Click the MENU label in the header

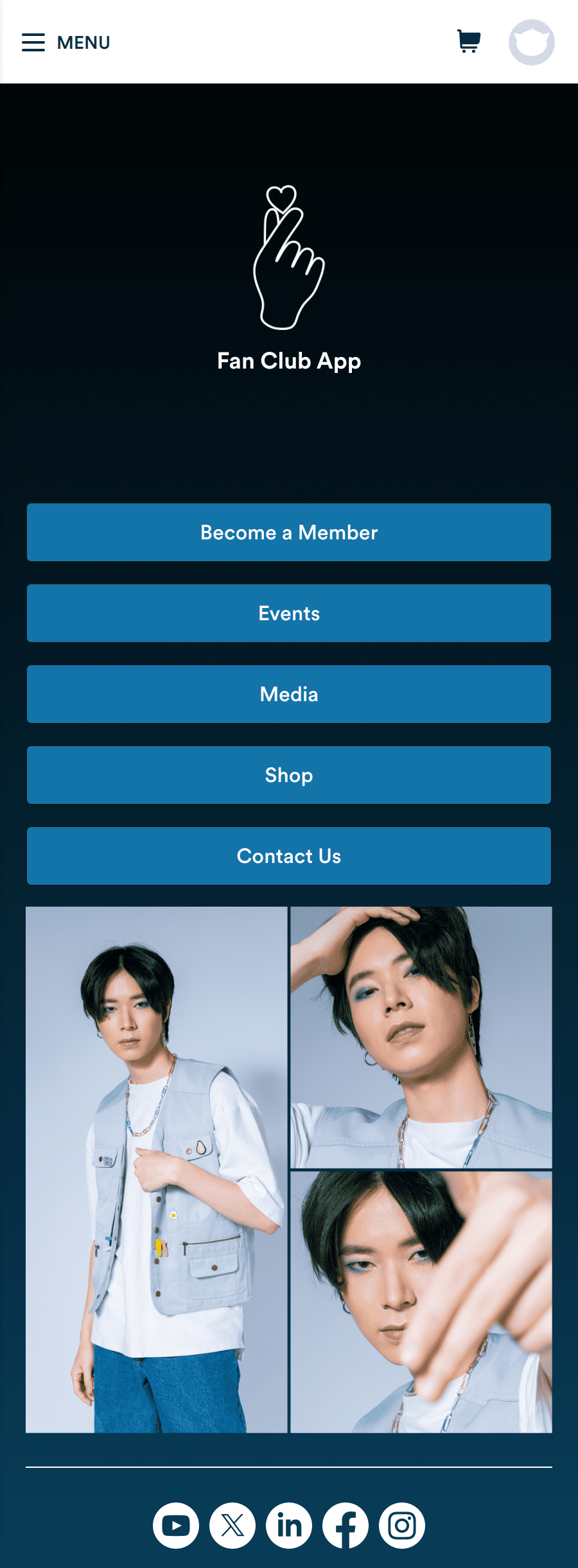click(x=83, y=42)
